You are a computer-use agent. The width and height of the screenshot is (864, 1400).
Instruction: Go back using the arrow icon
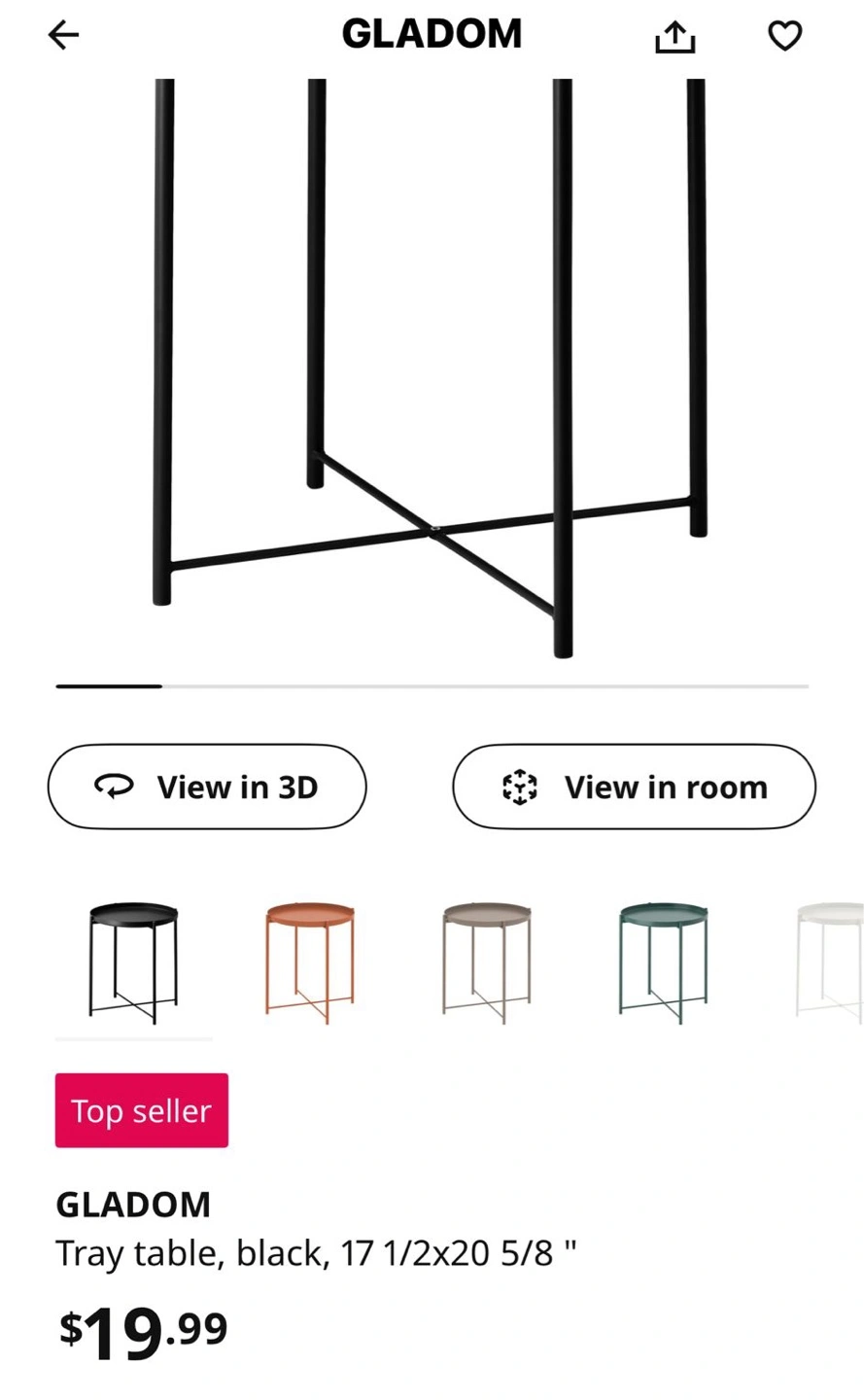pyautogui.click(x=63, y=36)
